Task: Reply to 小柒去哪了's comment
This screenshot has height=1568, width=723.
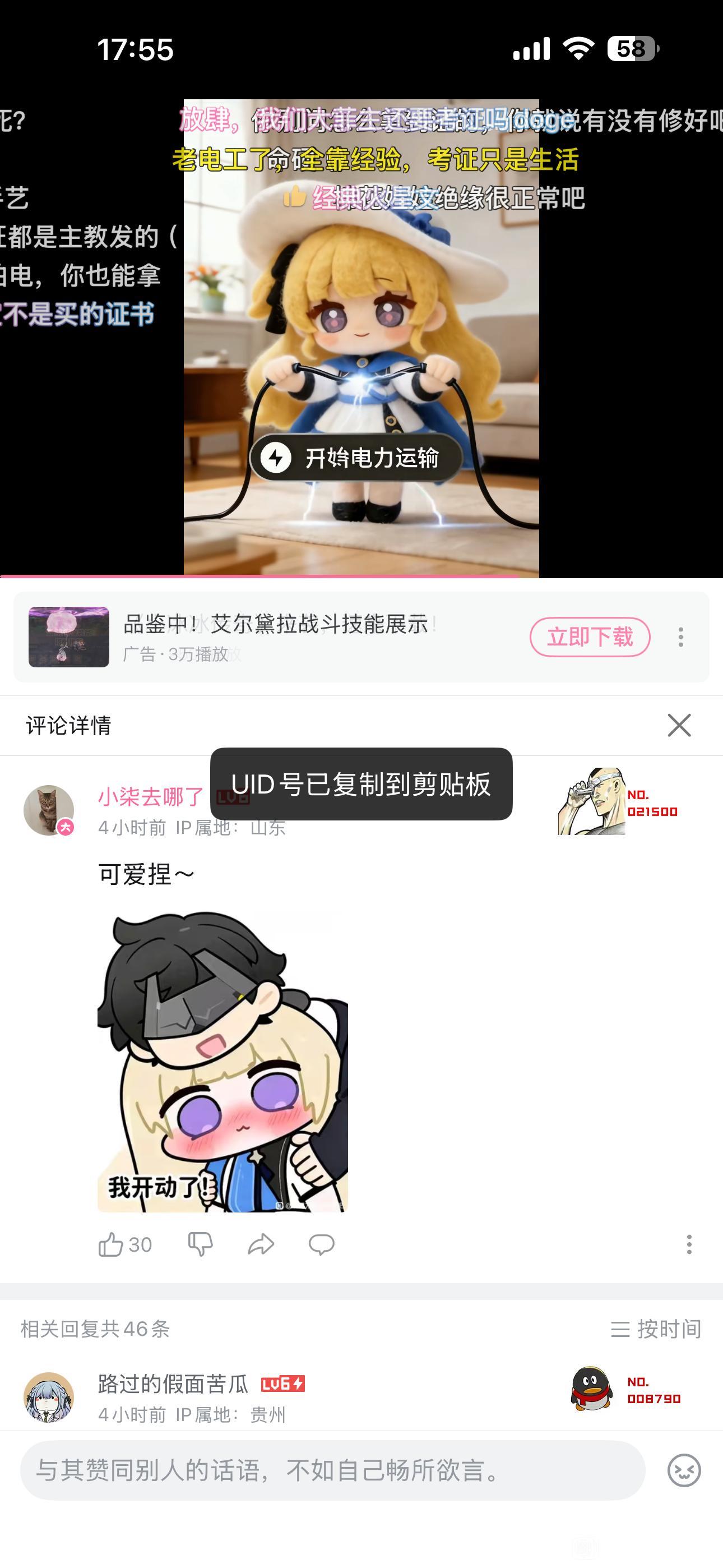Action: 321,1245
